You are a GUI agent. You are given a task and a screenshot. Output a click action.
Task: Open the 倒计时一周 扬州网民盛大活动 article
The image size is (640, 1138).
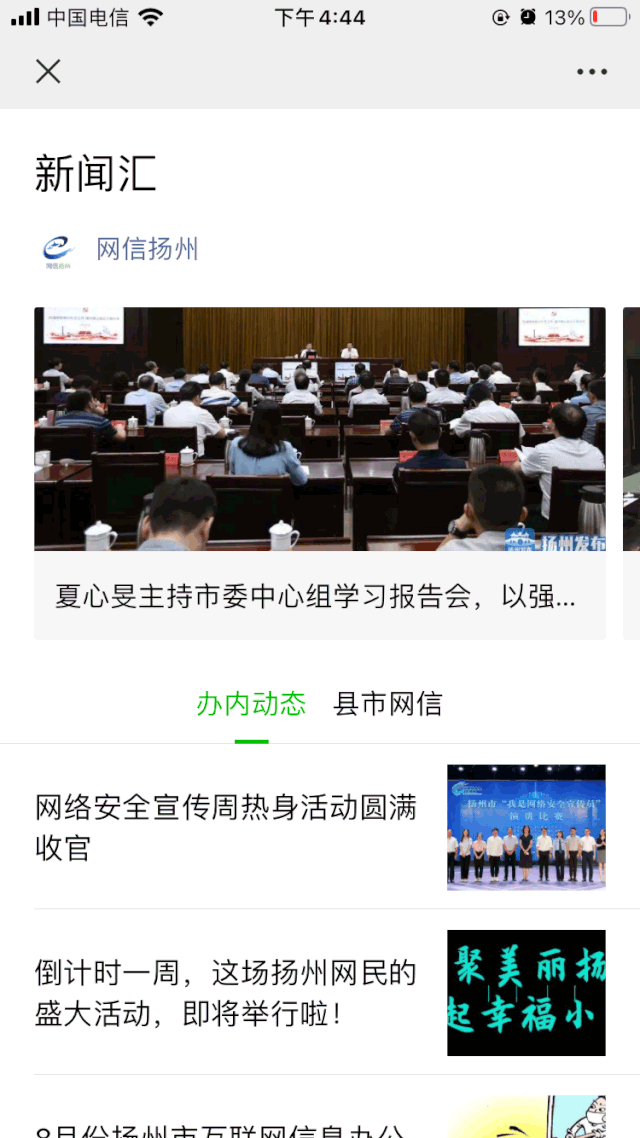(x=226, y=992)
